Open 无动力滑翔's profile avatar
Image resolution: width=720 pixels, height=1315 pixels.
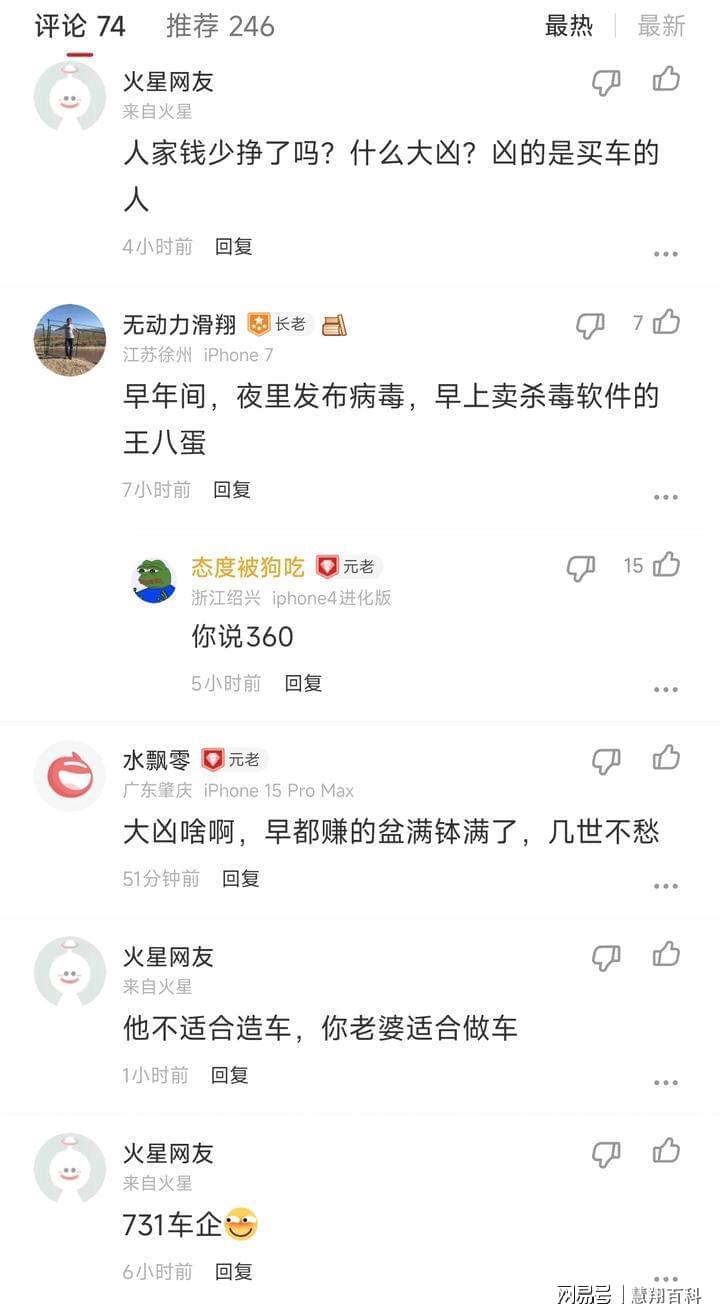point(70,340)
